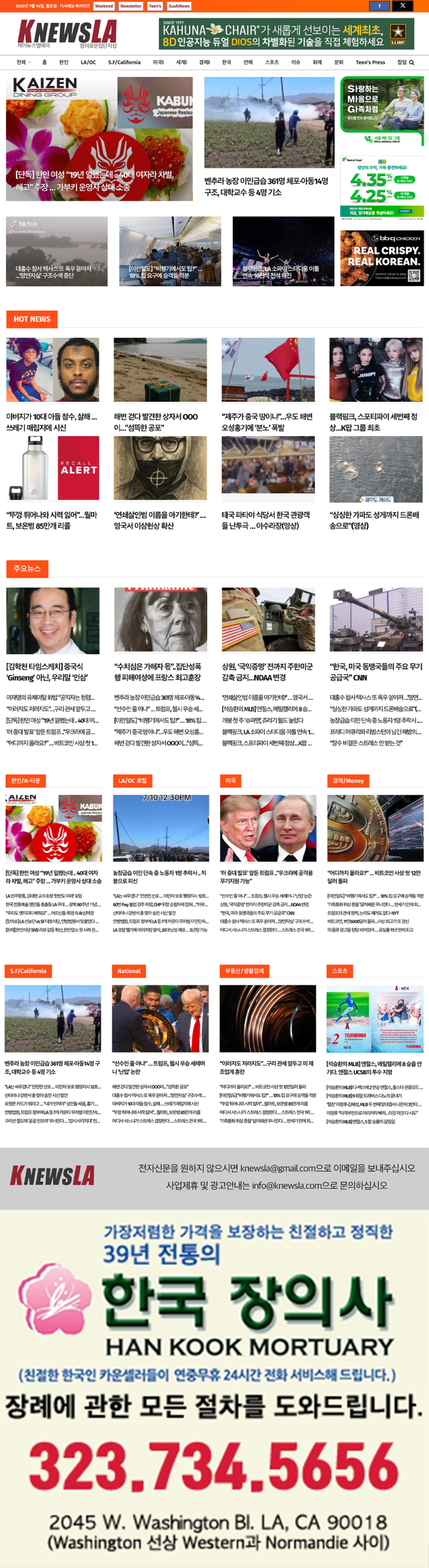This screenshot has width=429, height=1568.
Task: Switch to the LA/OC menu section
Action: pyautogui.click(x=88, y=62)
